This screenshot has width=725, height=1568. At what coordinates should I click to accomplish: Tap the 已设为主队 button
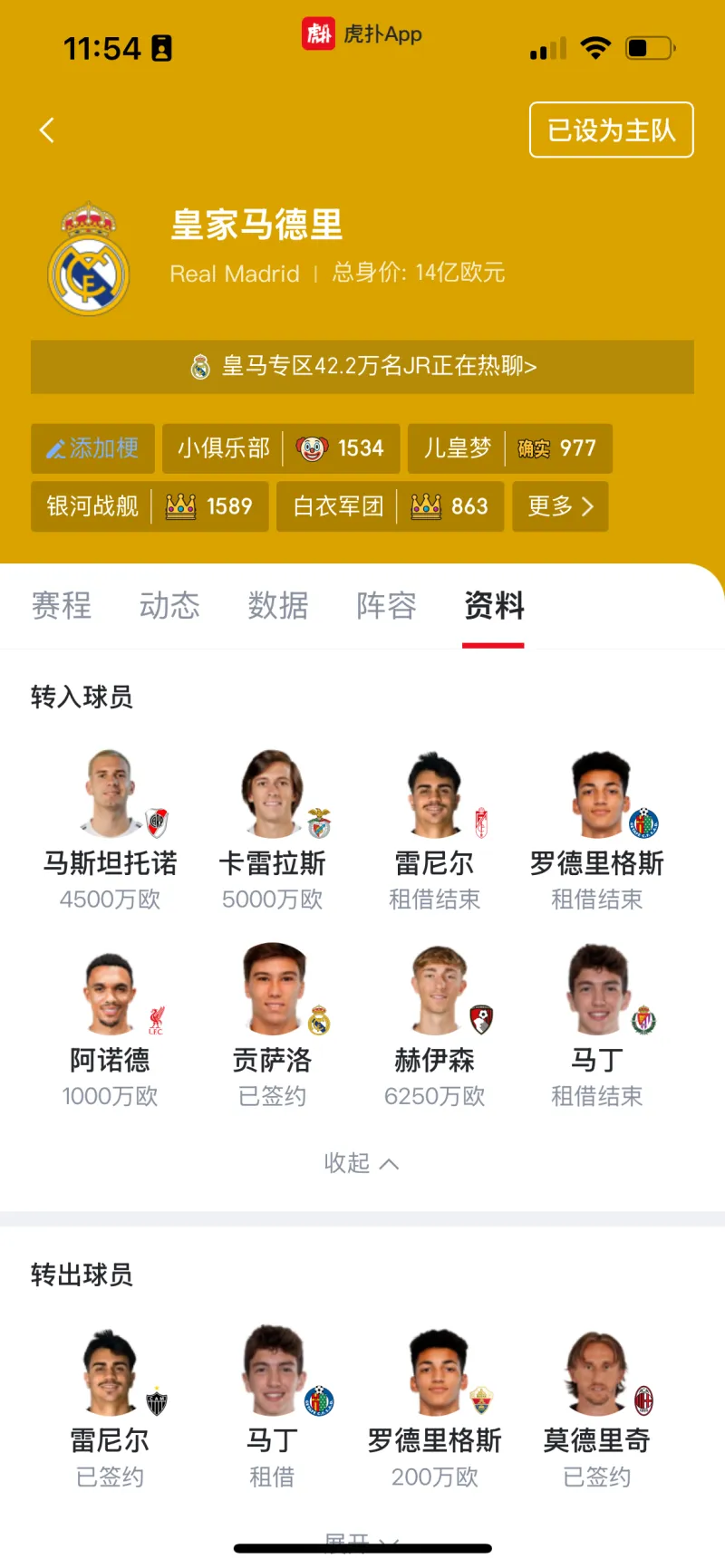[x=611, y=130]
